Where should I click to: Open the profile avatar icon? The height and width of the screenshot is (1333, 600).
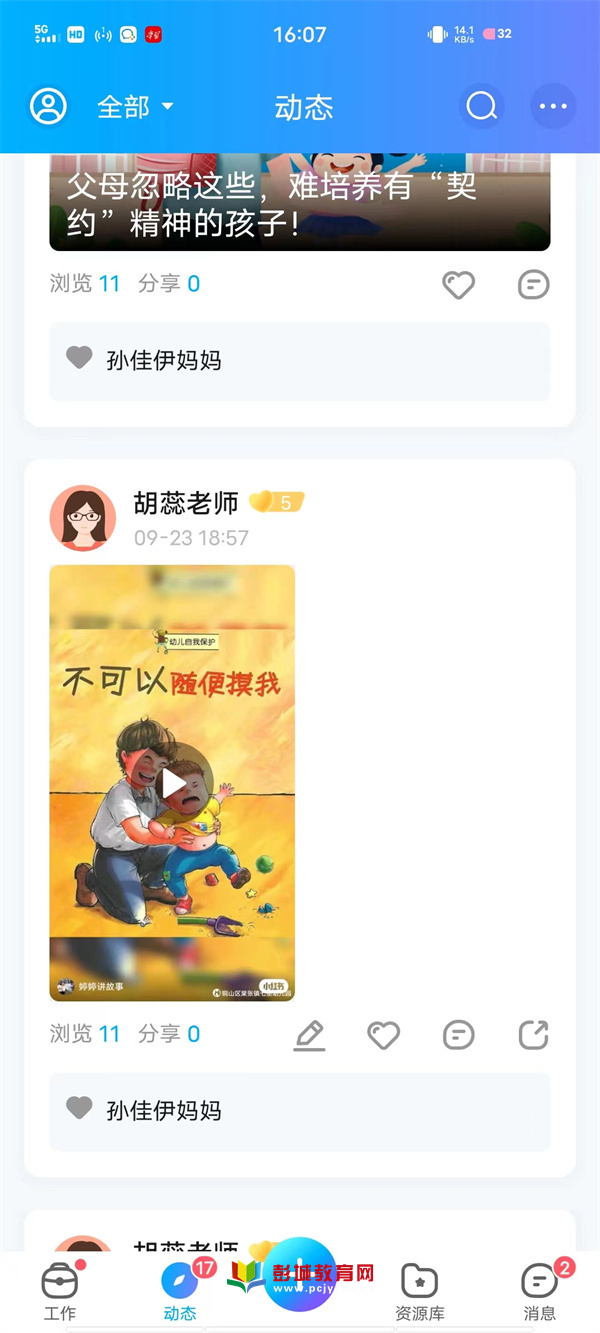pos(48,107)
